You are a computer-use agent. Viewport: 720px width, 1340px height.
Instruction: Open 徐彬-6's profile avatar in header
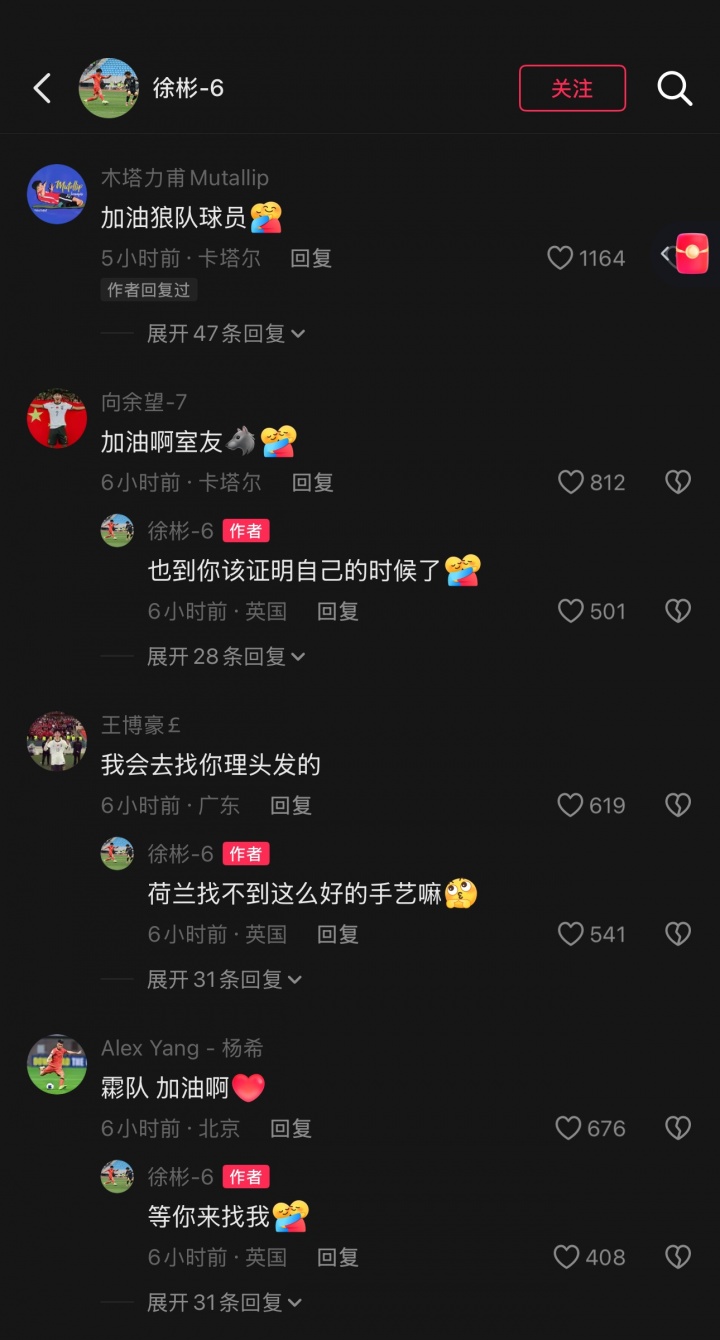coord(108,88)
